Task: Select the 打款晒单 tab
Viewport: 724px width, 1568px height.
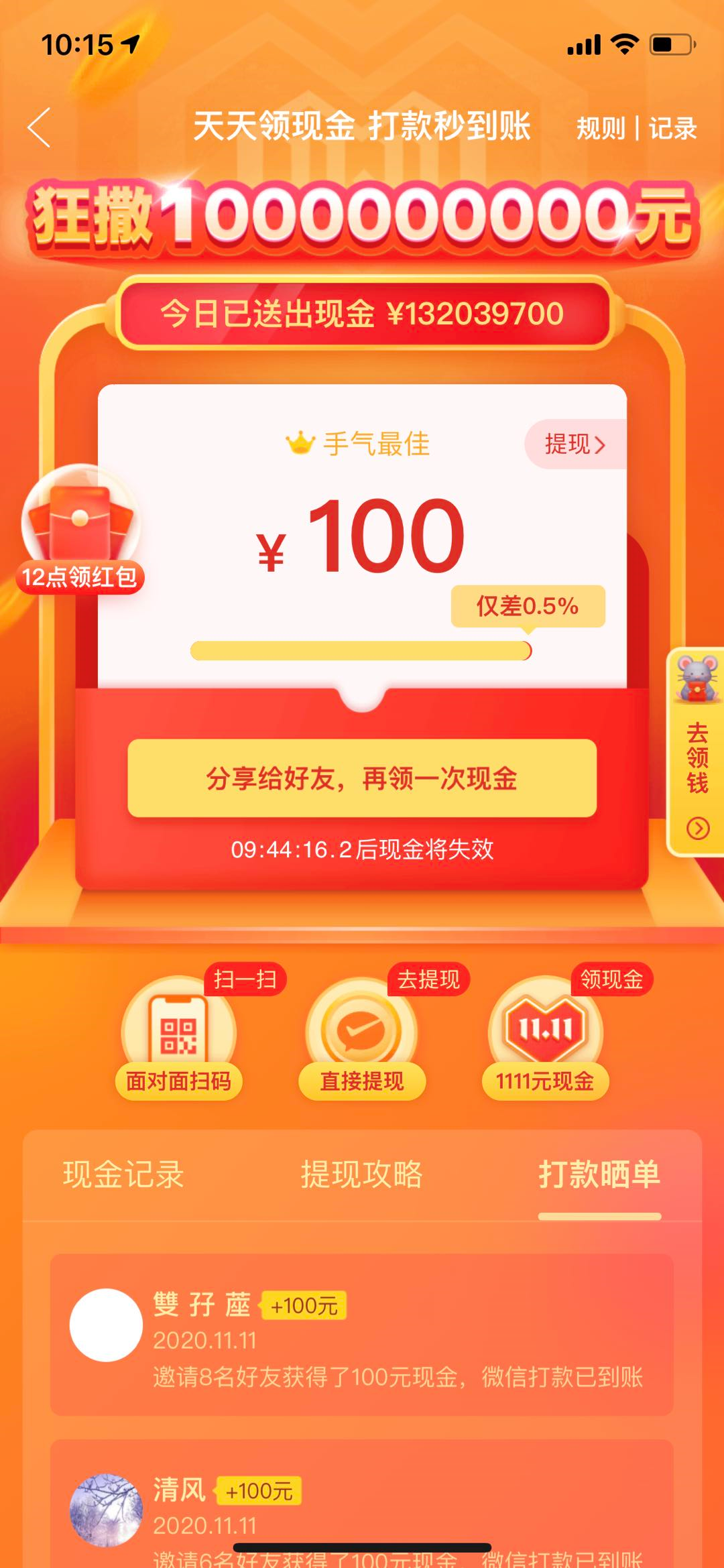Action: tap(599, 1174)
